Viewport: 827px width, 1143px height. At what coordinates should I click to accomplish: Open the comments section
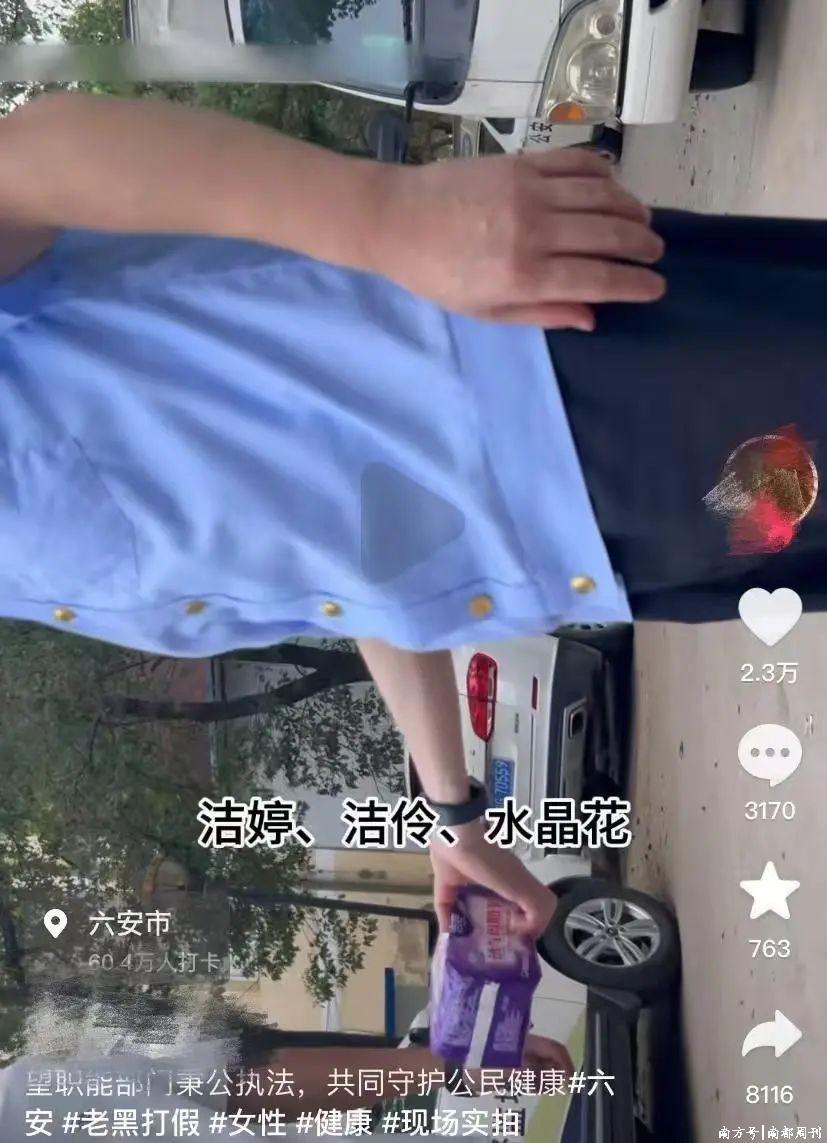click(769, 754)
